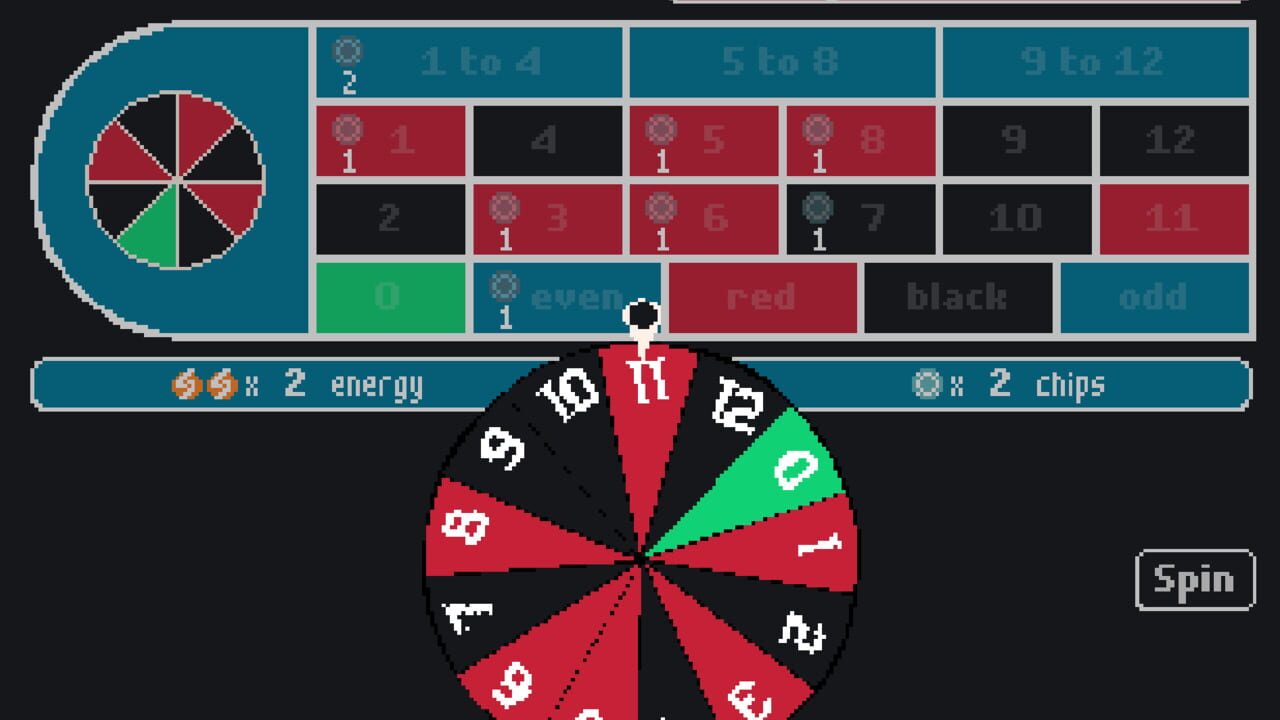
Task: Bet on odd numbers
Action: [x=1155, y=297]
